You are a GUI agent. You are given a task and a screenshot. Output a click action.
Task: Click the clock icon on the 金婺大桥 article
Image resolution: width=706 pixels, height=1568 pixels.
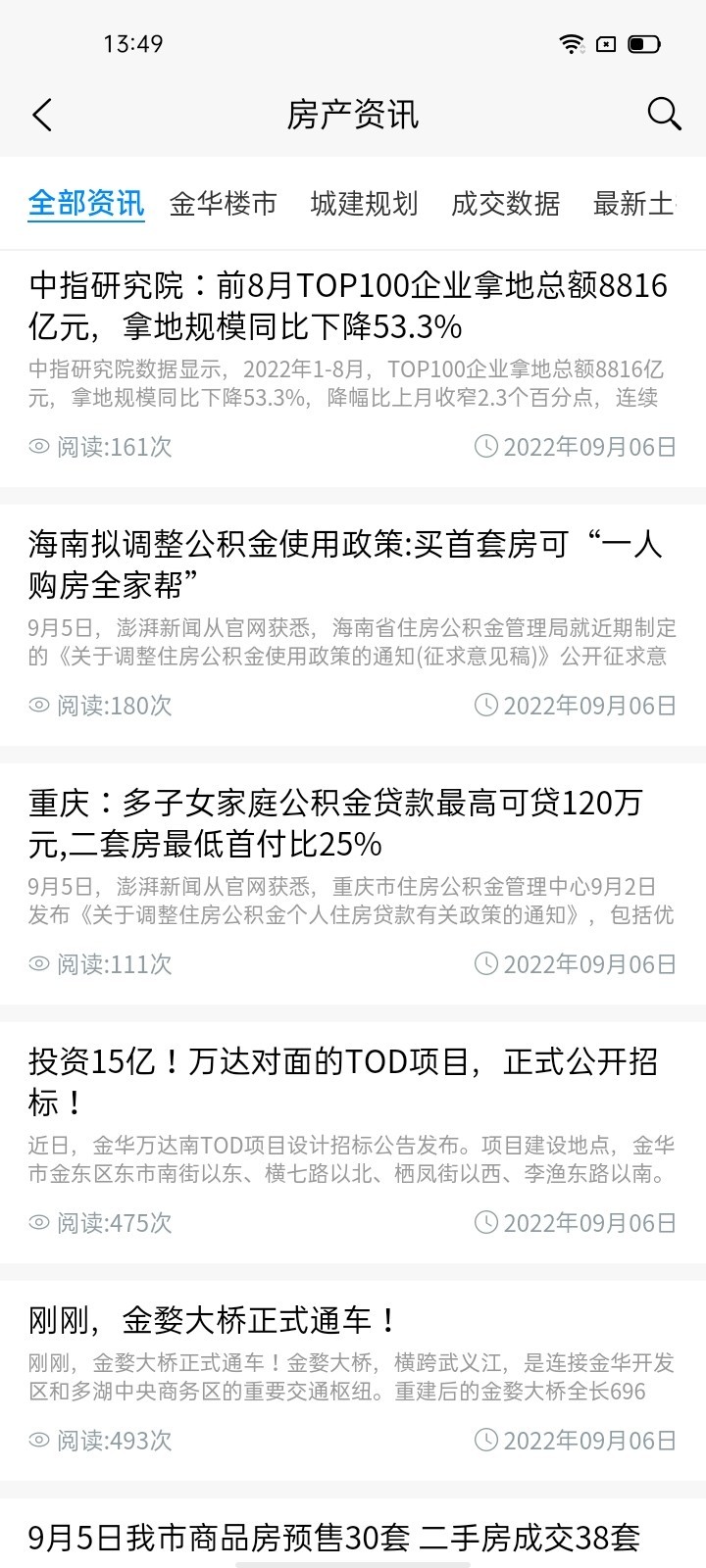pyautogui.click(x=487, y=1442)
